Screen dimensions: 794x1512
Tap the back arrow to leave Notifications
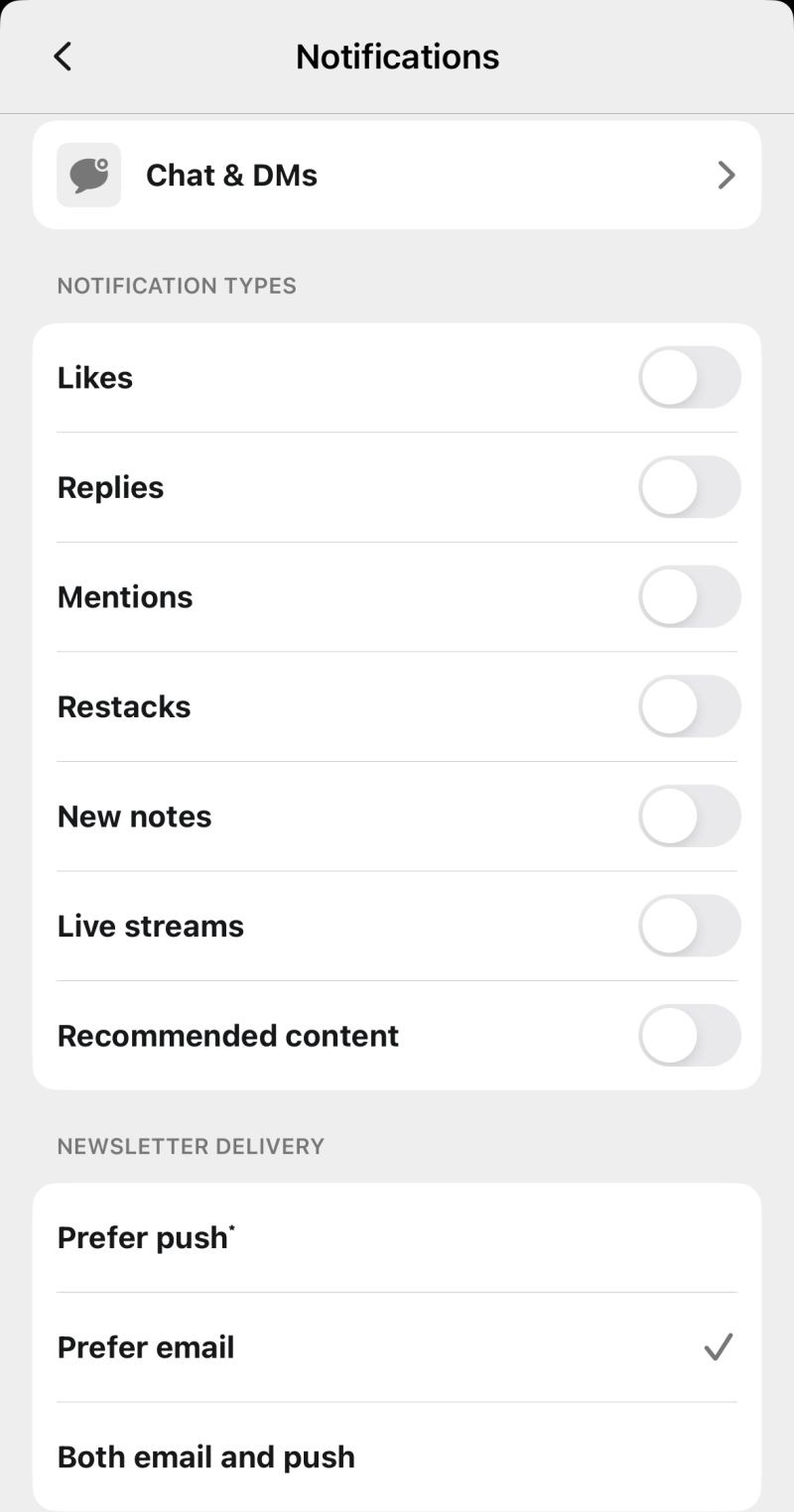63,57
